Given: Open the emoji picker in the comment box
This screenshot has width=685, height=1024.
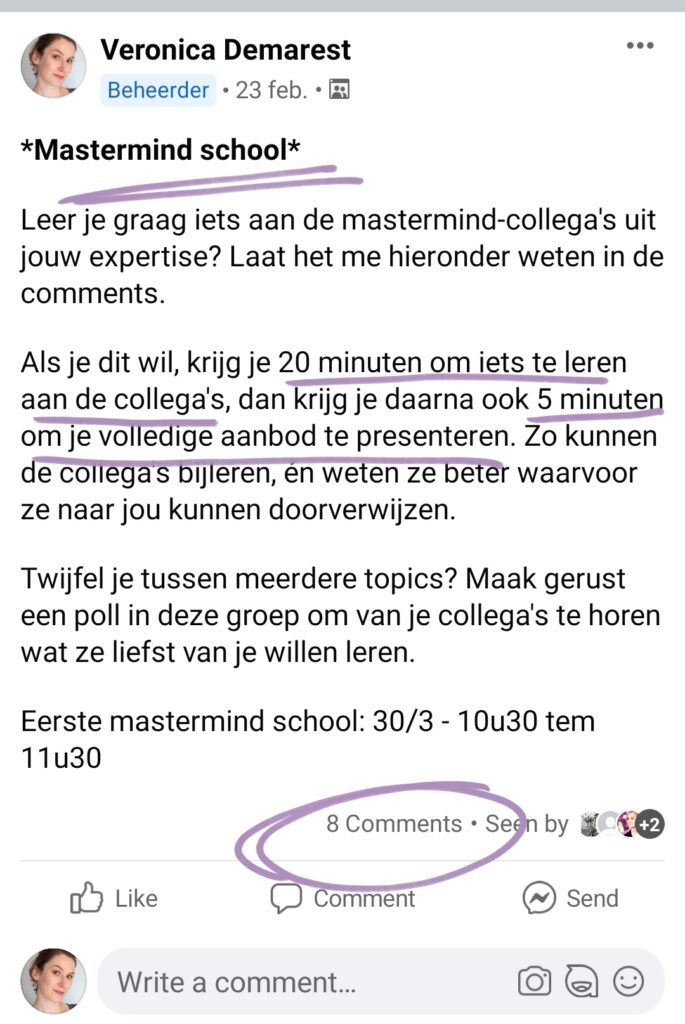Looking at the screenshot, I should pyautogui.click(x=628, y=982).
